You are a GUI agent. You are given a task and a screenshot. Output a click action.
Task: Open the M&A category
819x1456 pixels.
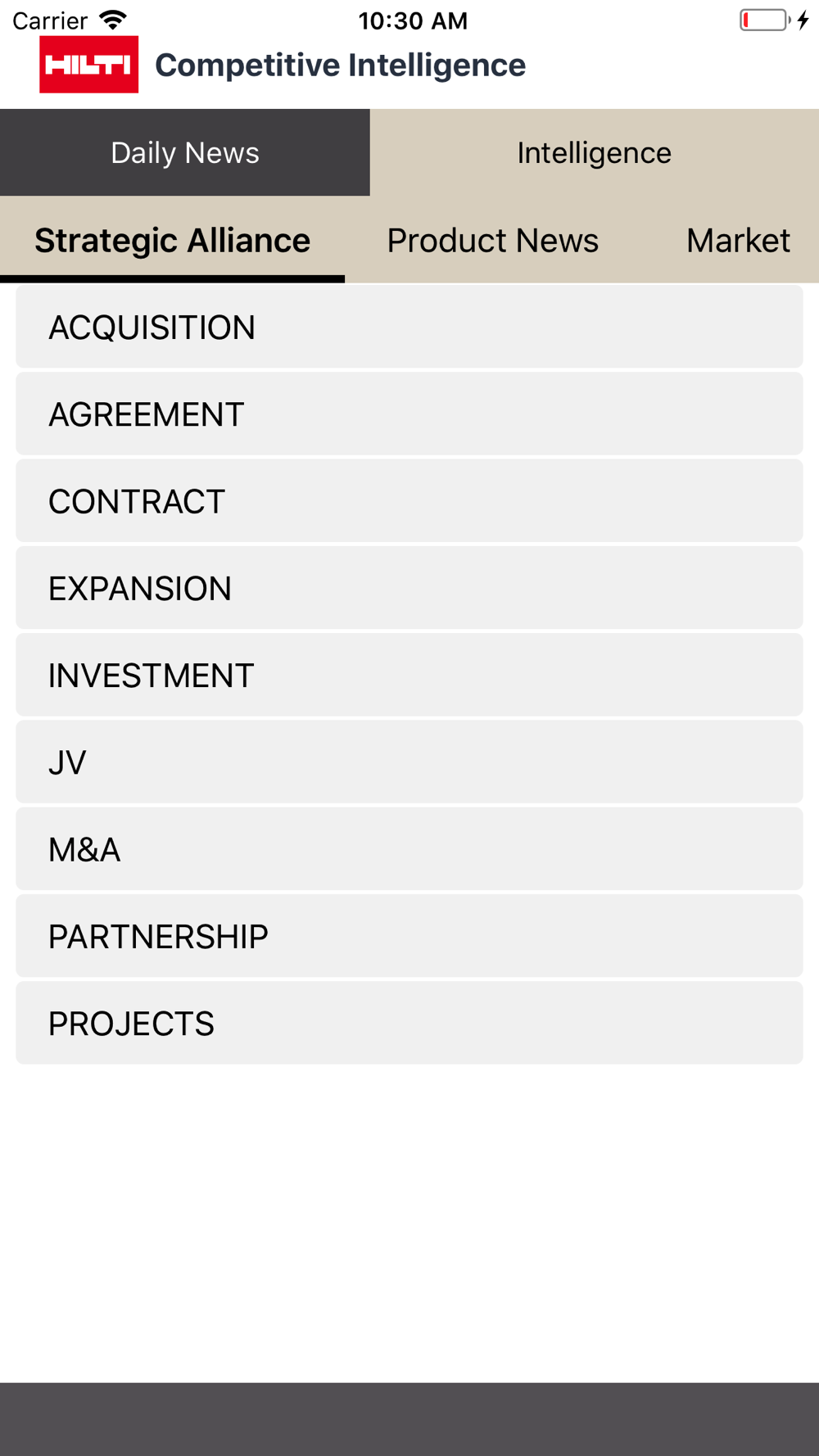click(x=409, y=849)
